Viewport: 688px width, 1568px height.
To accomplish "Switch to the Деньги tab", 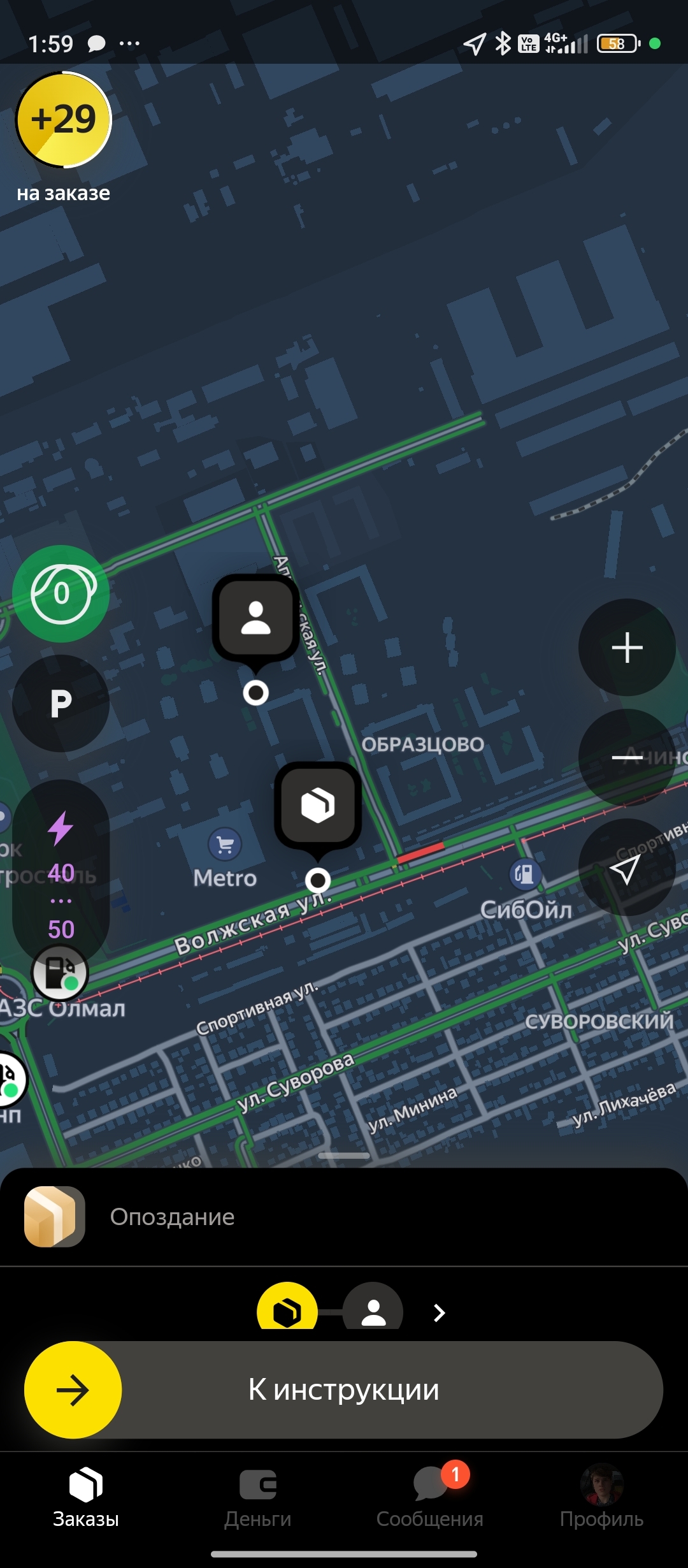I will point(258,1498).
